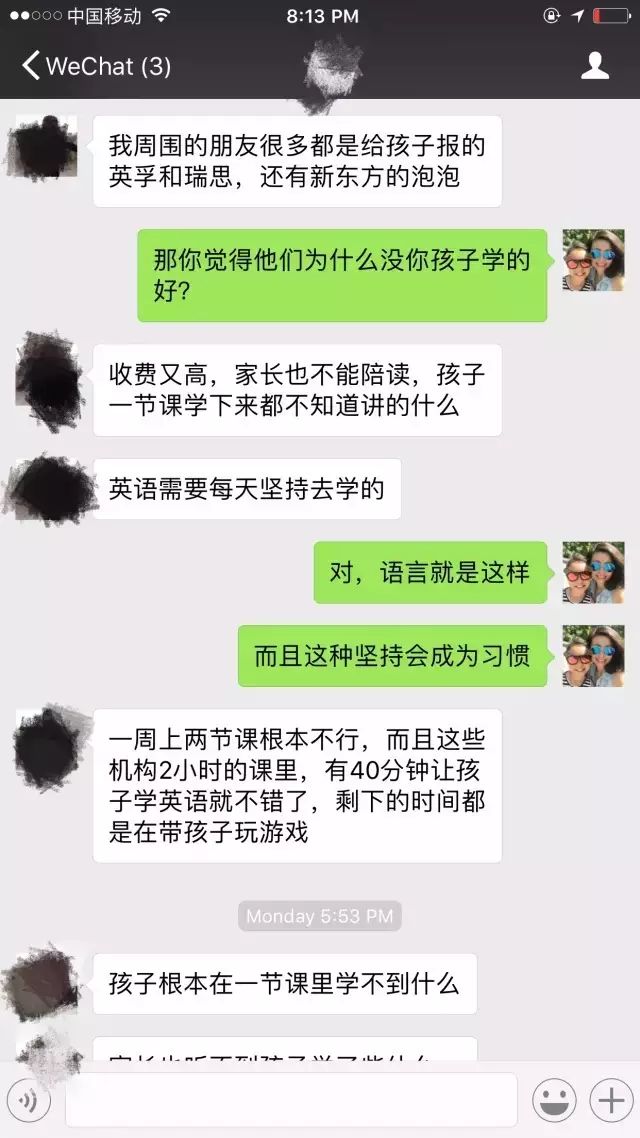Open chat contact profile info
This screenshot has height=1138, width=640.
tap(595, 67)
